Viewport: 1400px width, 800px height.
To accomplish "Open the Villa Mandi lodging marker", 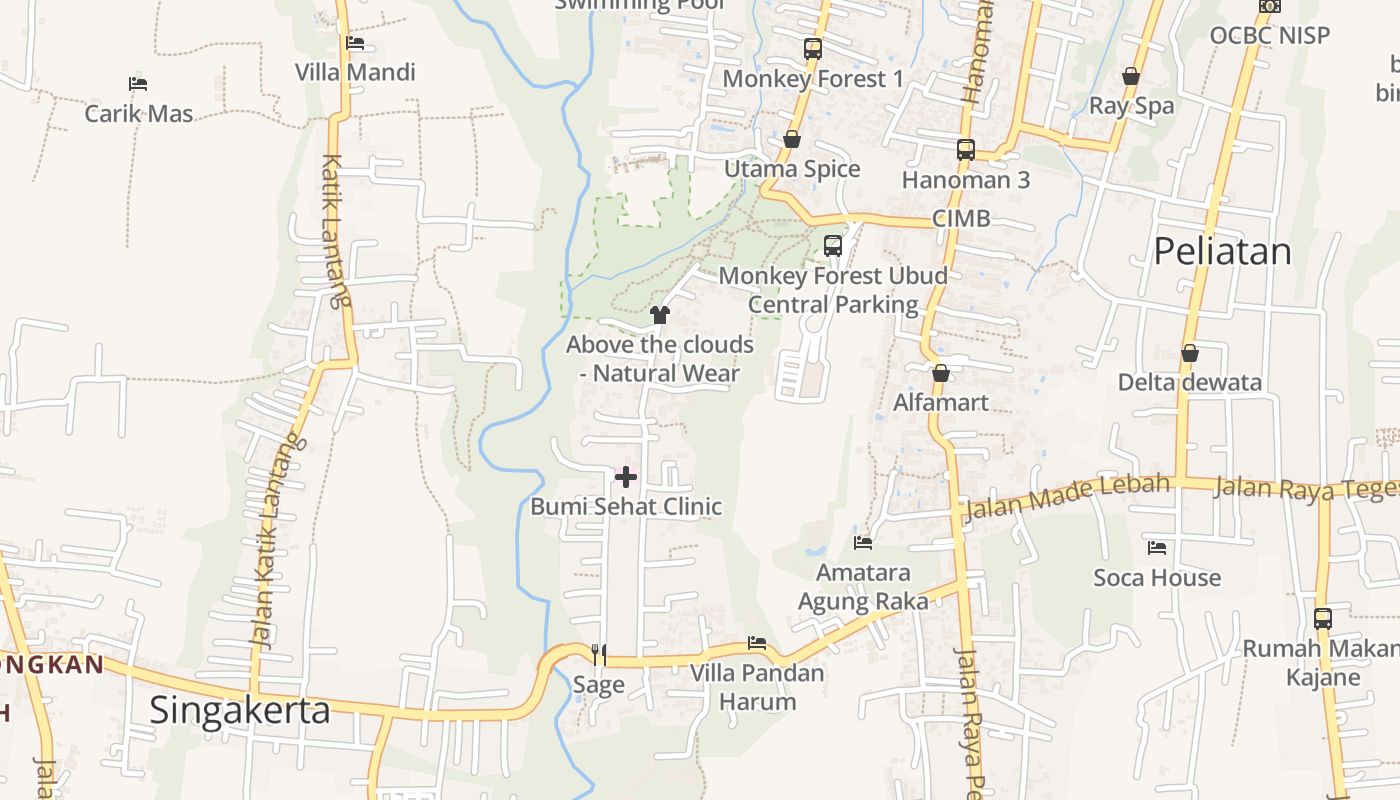I will [355, 43].
